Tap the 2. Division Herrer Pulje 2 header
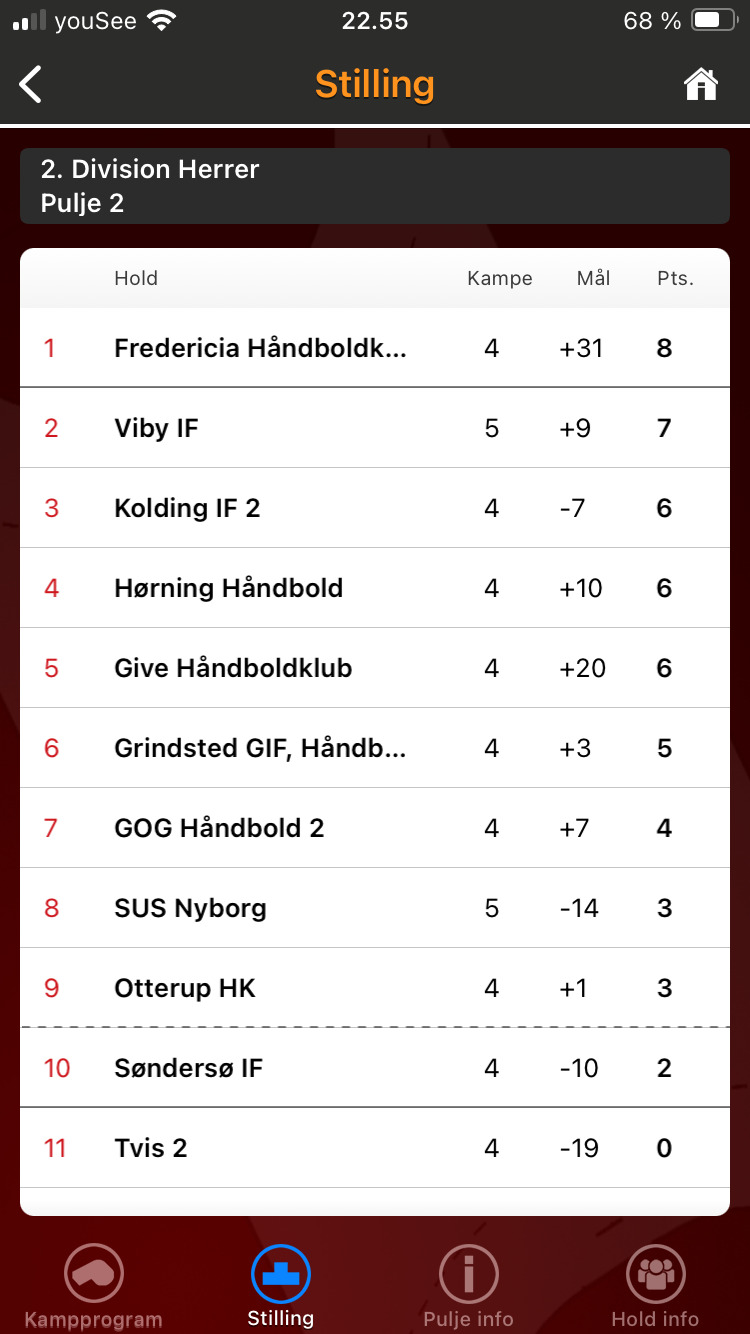Image resolution: width=750 pixels, height=1334 pixels. point(375,186)
